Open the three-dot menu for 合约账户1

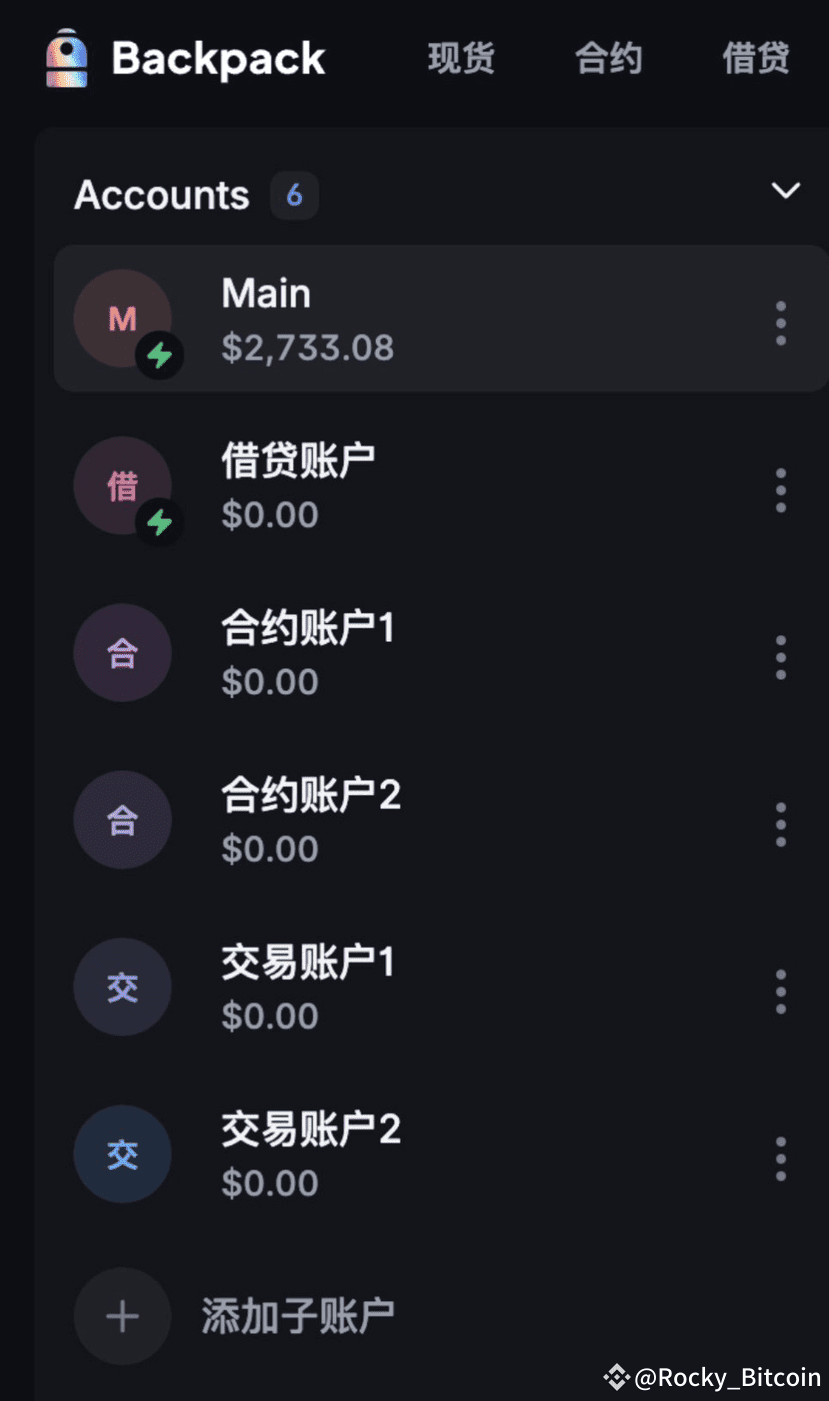(780, 656)
